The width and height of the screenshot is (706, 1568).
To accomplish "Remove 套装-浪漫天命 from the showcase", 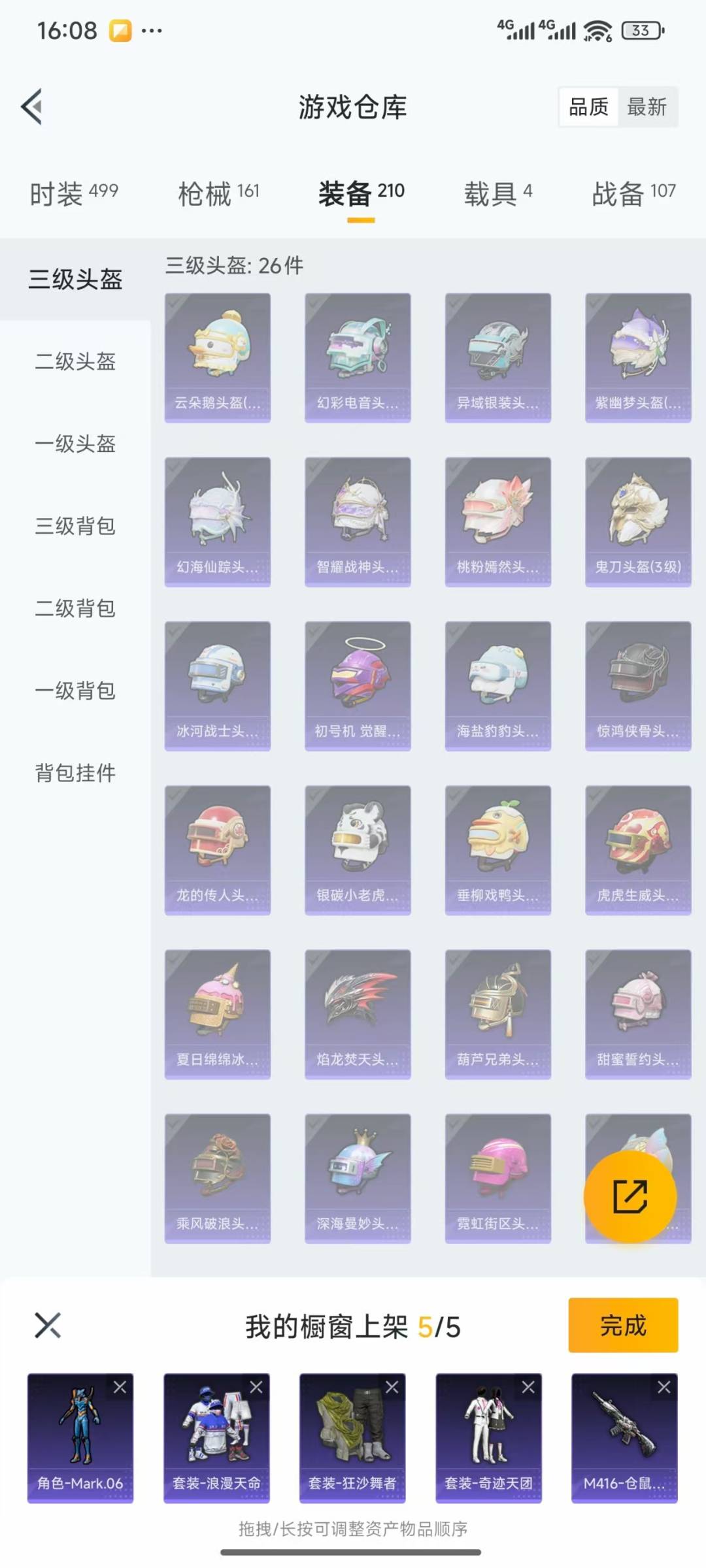I will click(256, 1387).
